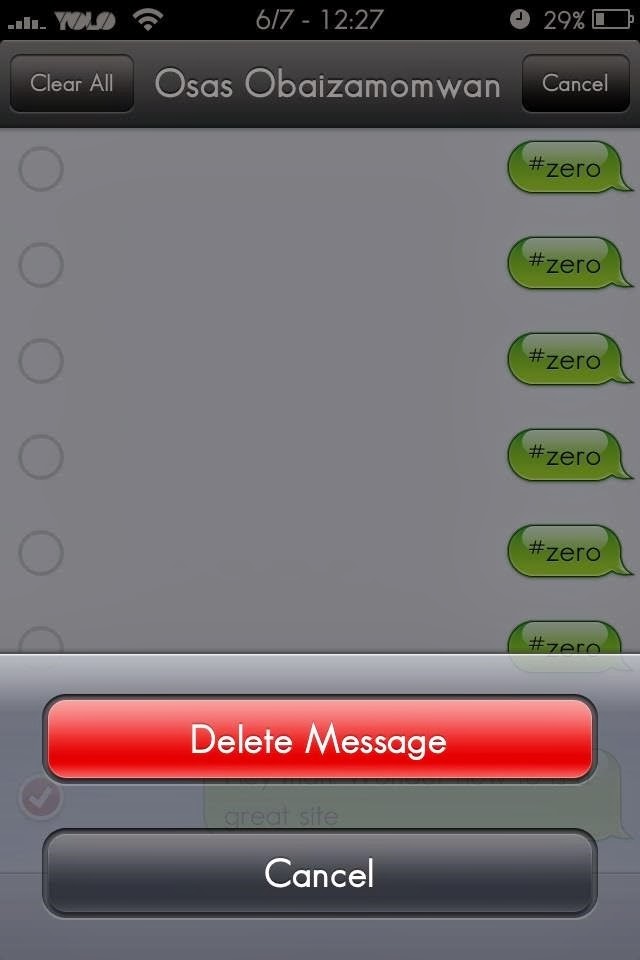Dismiss the sheet with Cancel below Delete Message
Image resolution: width=640 pixels, height=960 pixels.
[319, 873]
